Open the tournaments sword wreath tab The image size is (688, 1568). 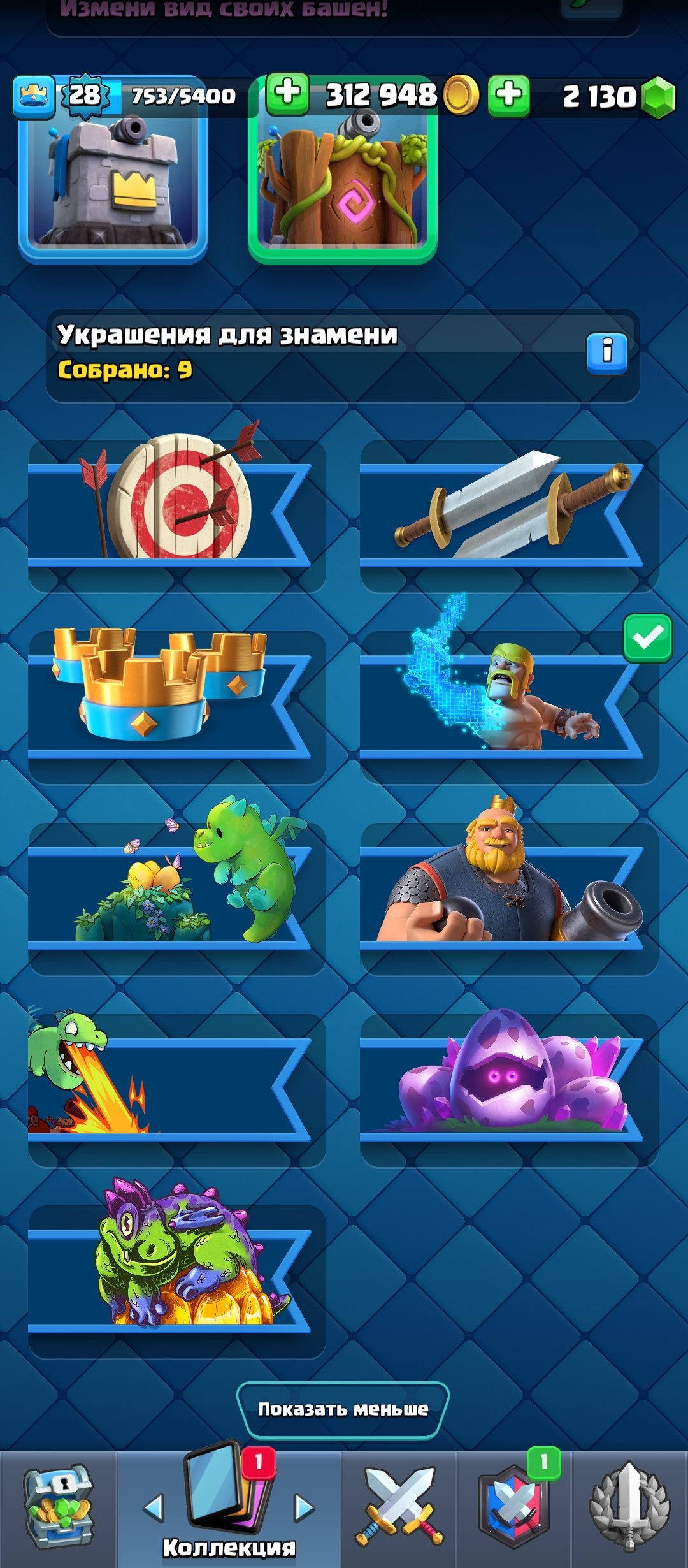pos(629,1509)
